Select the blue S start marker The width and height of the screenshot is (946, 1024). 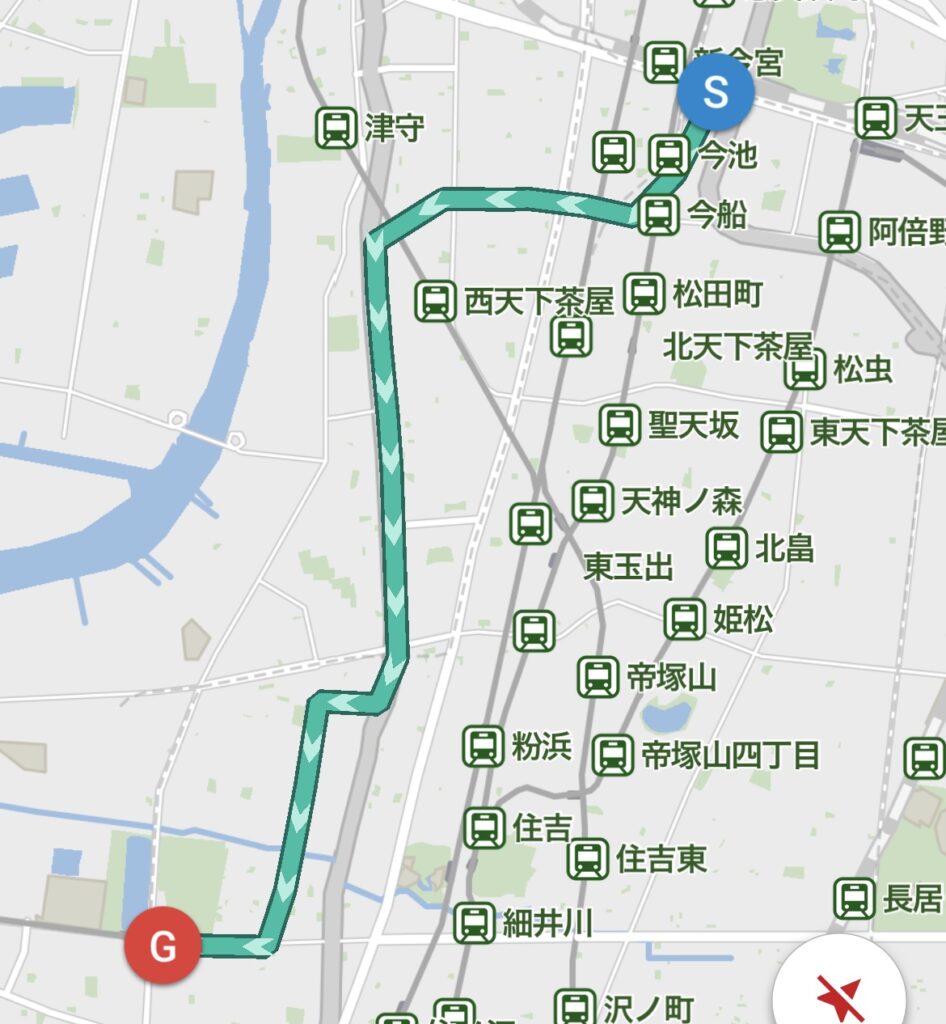tap(715, 92)
